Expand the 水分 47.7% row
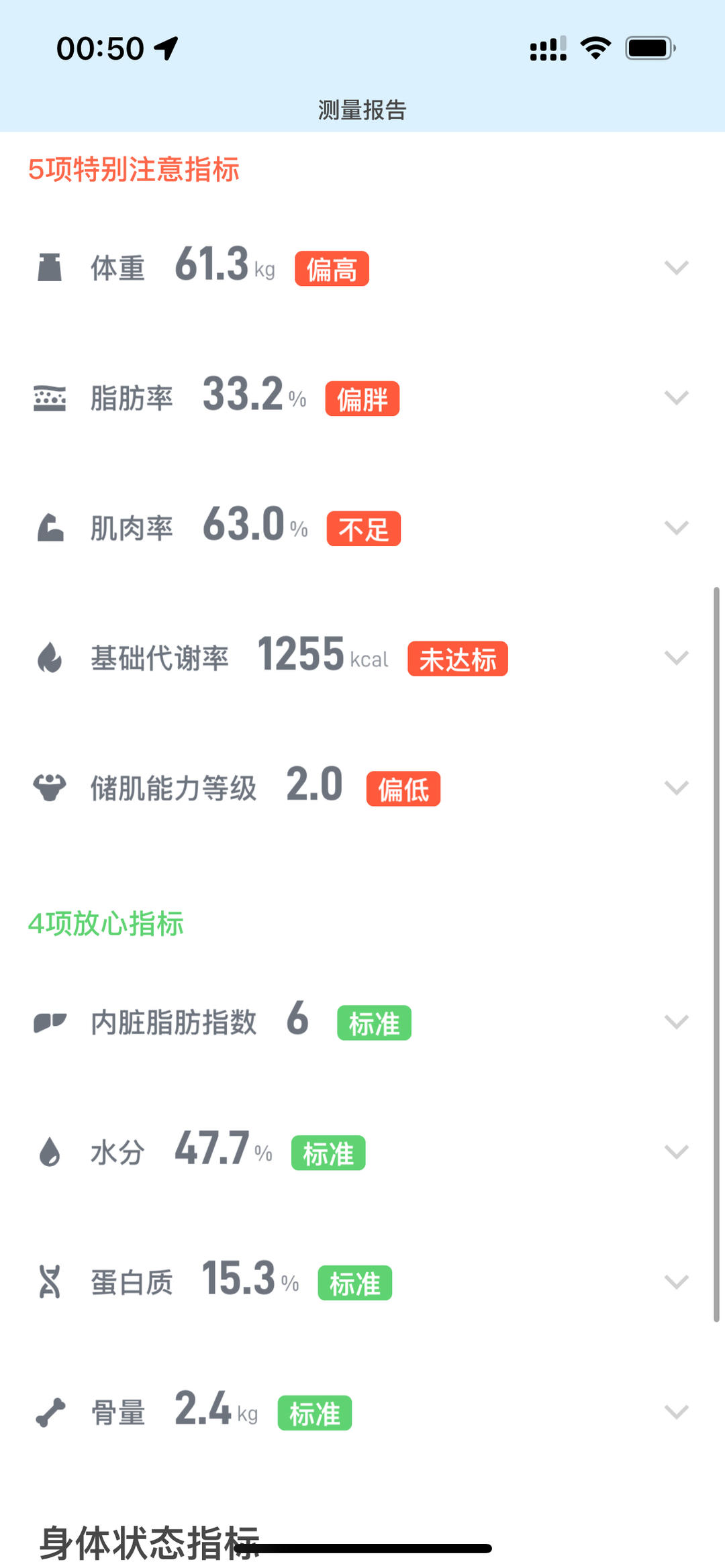The image size is (725, 1568). [x=676, y=1152]
